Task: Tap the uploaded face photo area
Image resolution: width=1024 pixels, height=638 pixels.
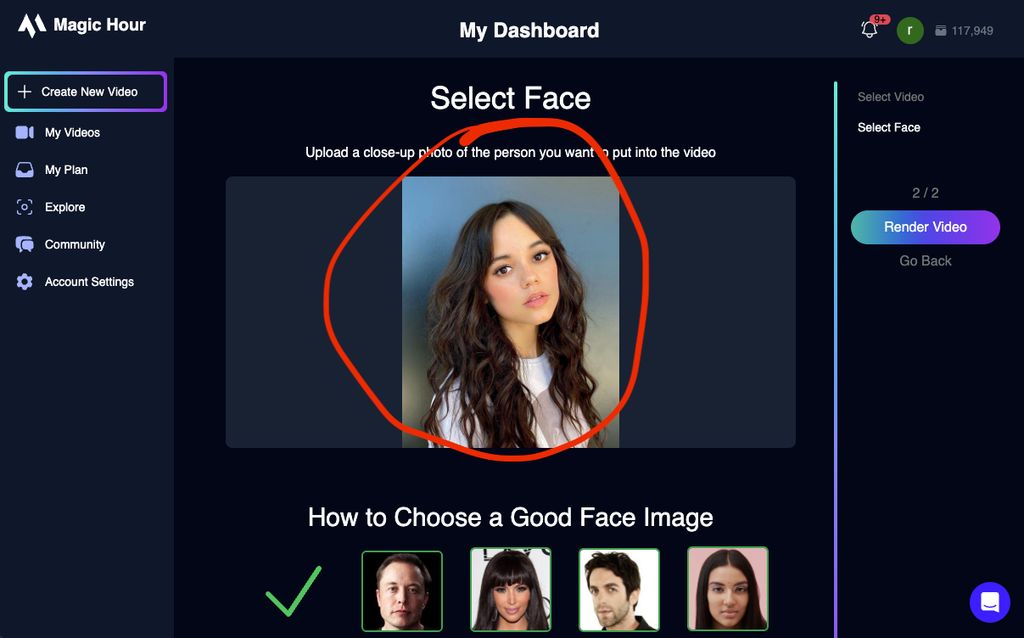Action: pos(510,312)
